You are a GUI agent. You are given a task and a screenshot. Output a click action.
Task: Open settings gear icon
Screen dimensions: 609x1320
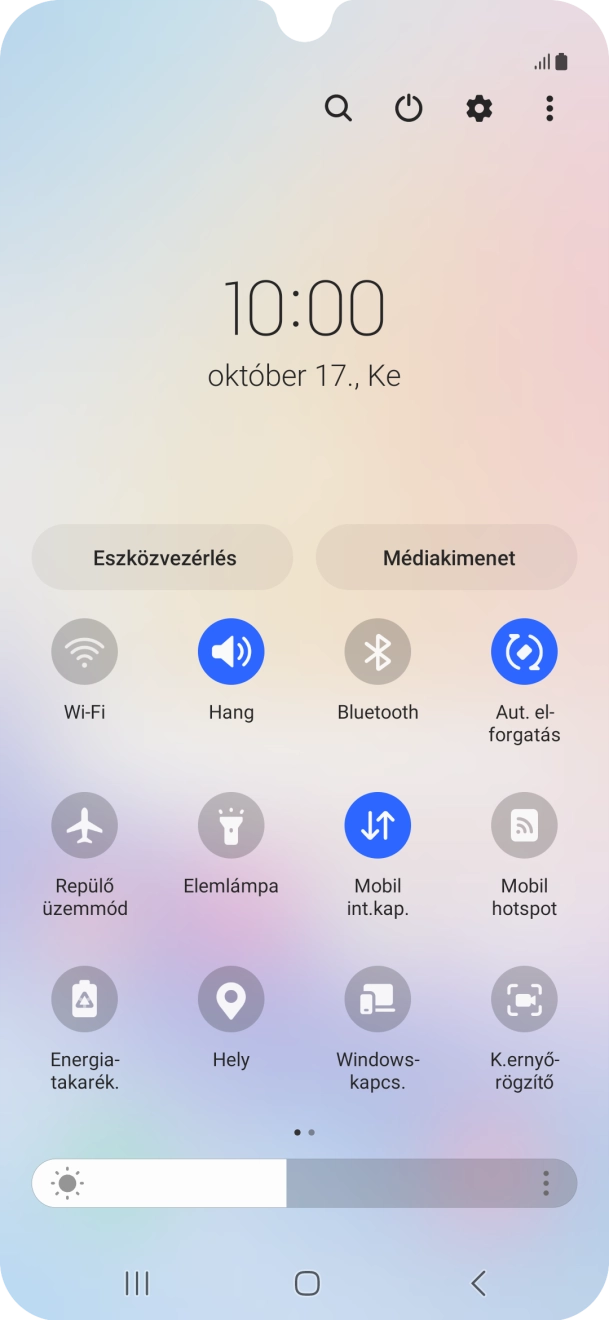tap(479, 108)
